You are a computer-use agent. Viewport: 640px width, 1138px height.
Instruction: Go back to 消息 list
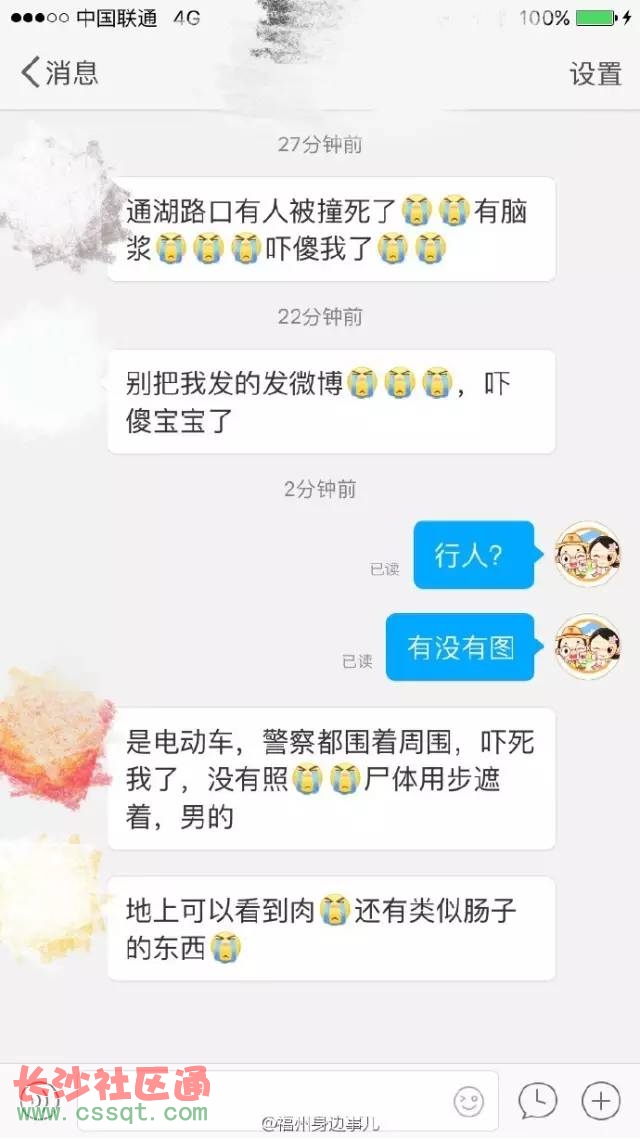[x=59, y=73]
